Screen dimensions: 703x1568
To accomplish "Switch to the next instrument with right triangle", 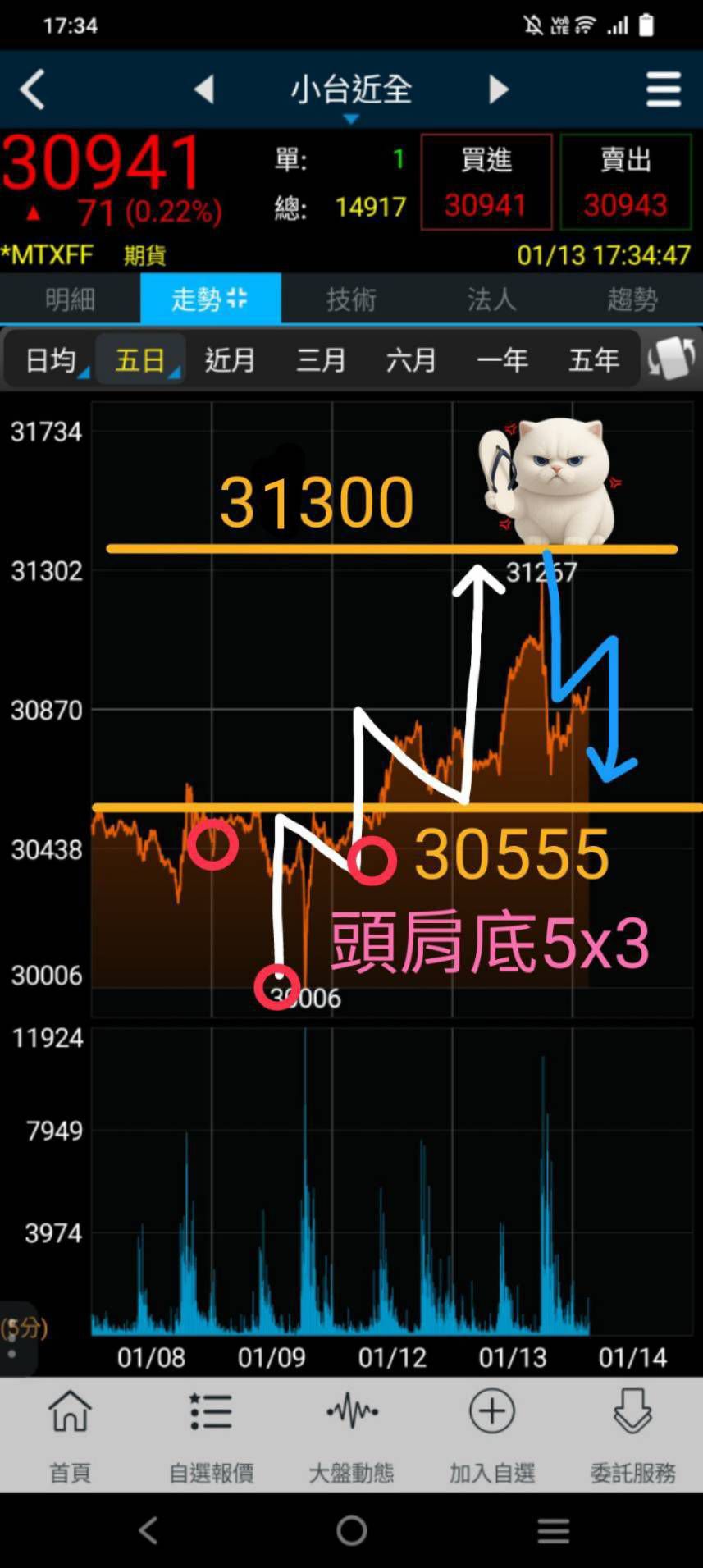I will click(x=498, y=89).
